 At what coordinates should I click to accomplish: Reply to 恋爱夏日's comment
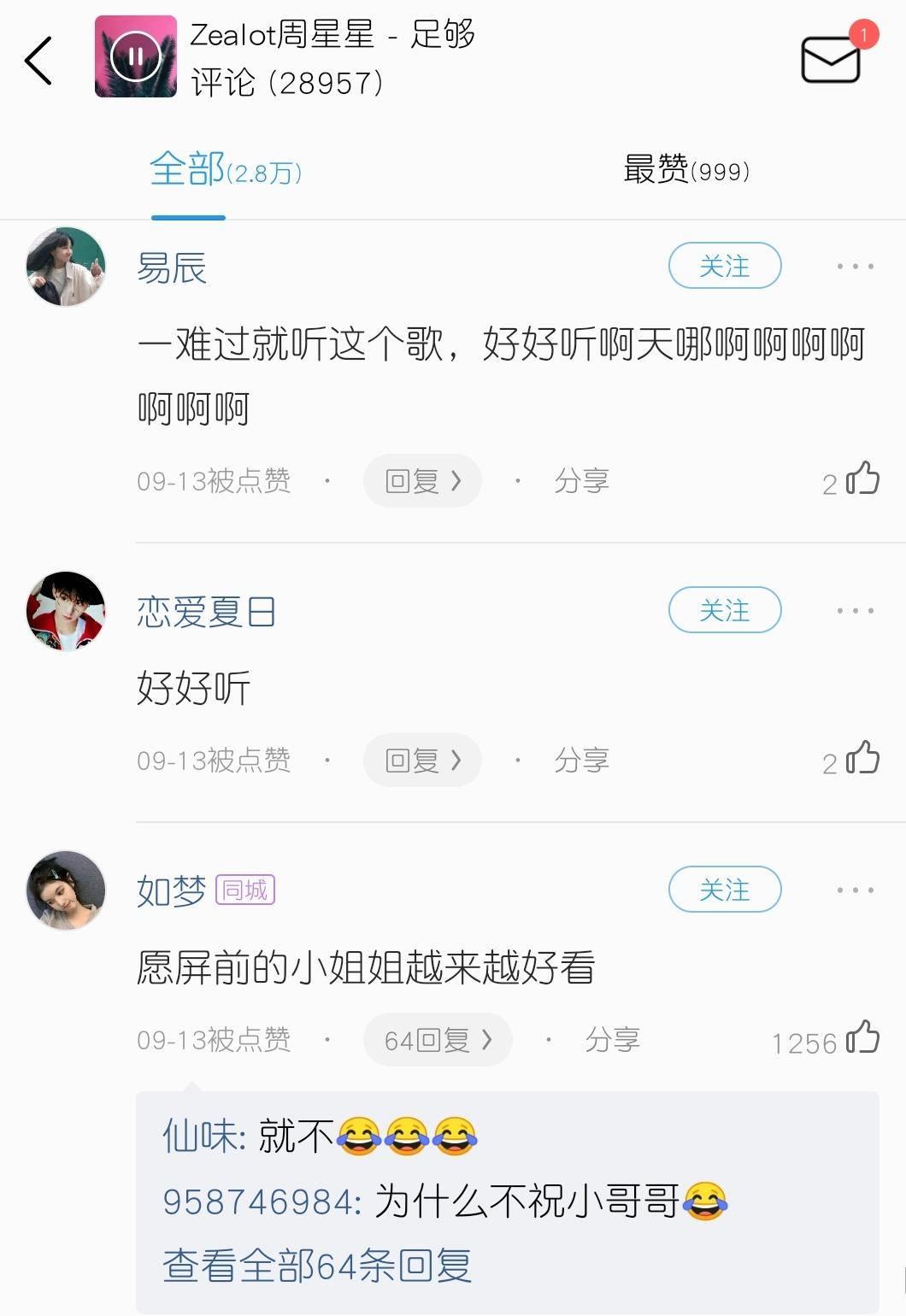(x=422, y=760)
